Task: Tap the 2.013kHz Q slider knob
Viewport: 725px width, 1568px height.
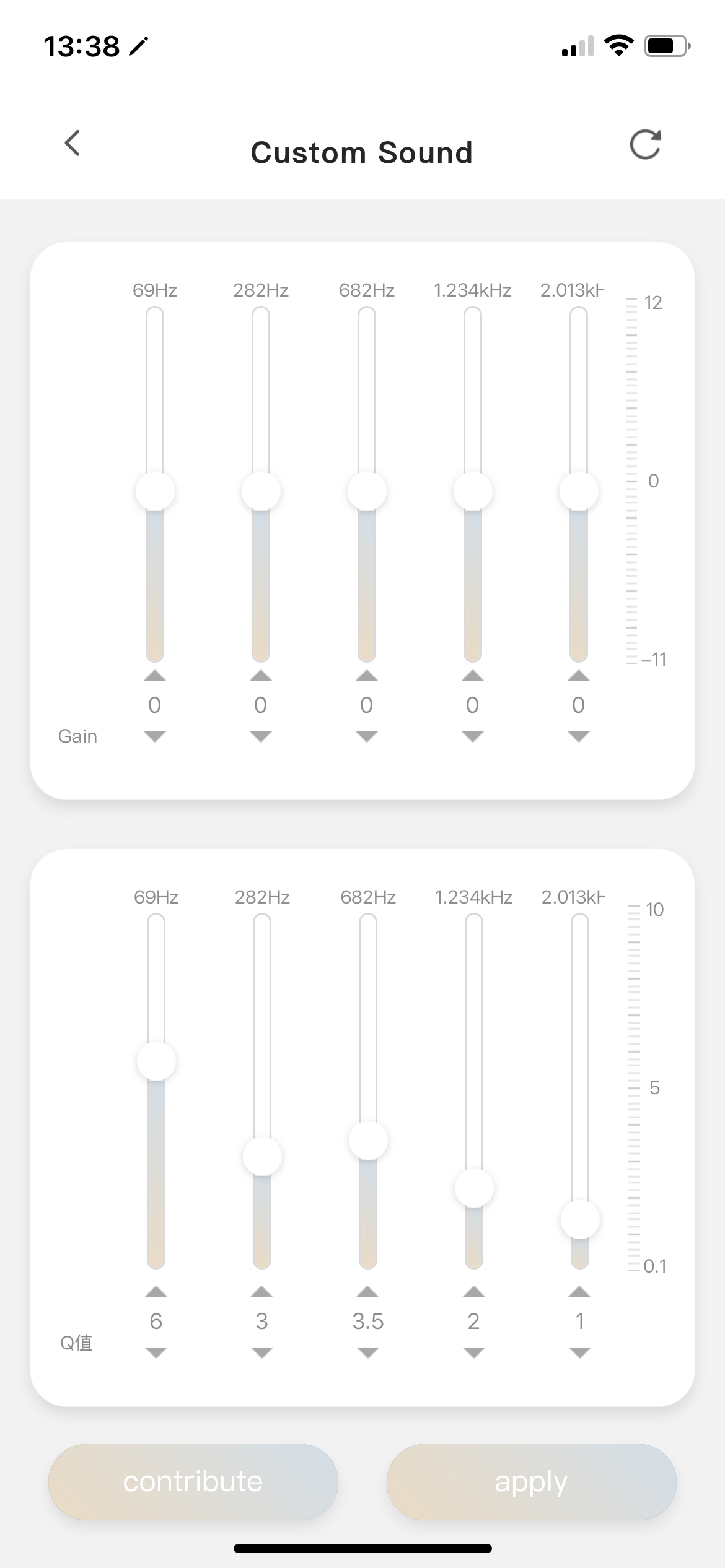Action: tap(580, 1219)
